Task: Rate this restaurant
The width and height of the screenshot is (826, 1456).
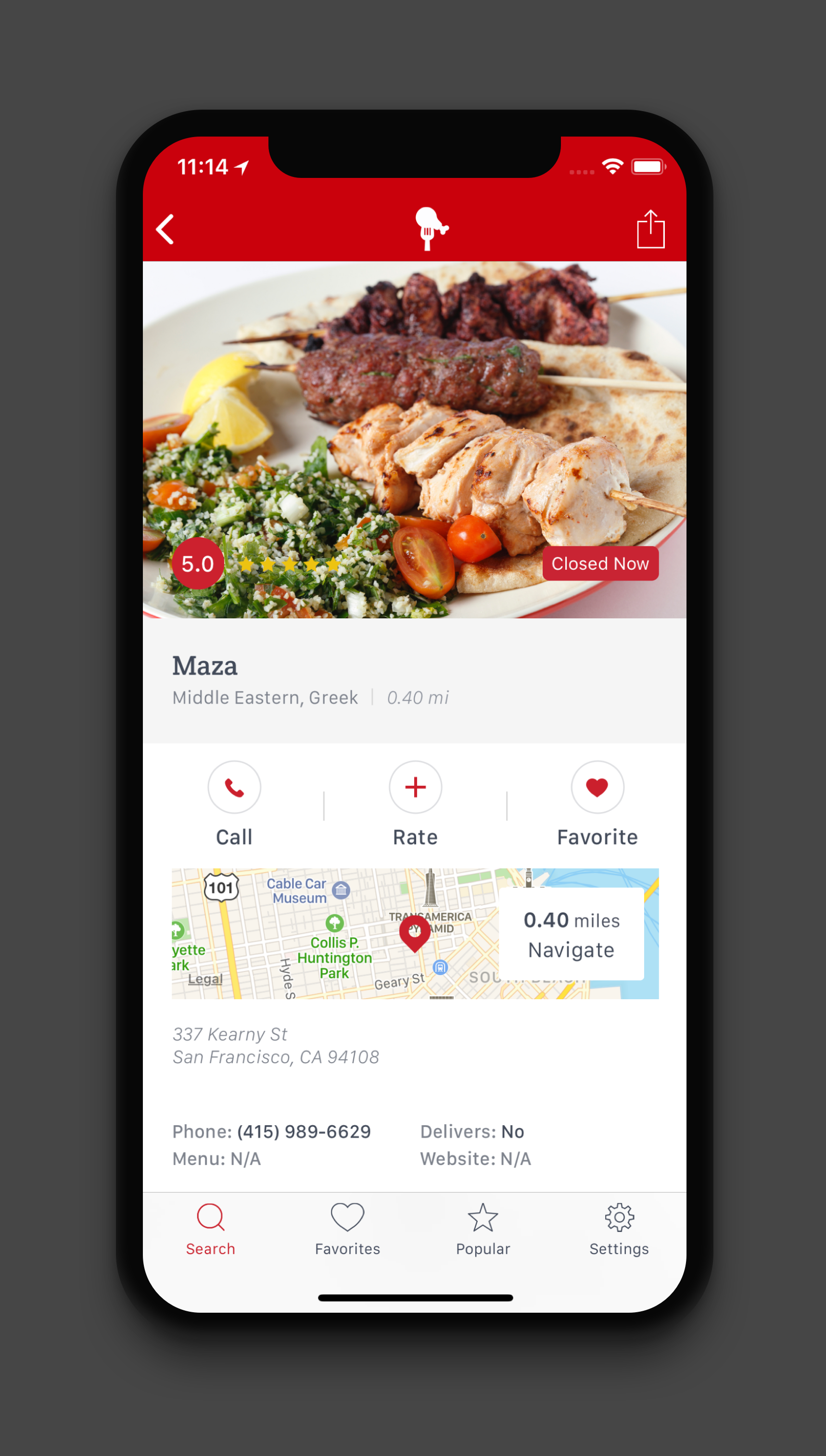Action: coord(415,788)
